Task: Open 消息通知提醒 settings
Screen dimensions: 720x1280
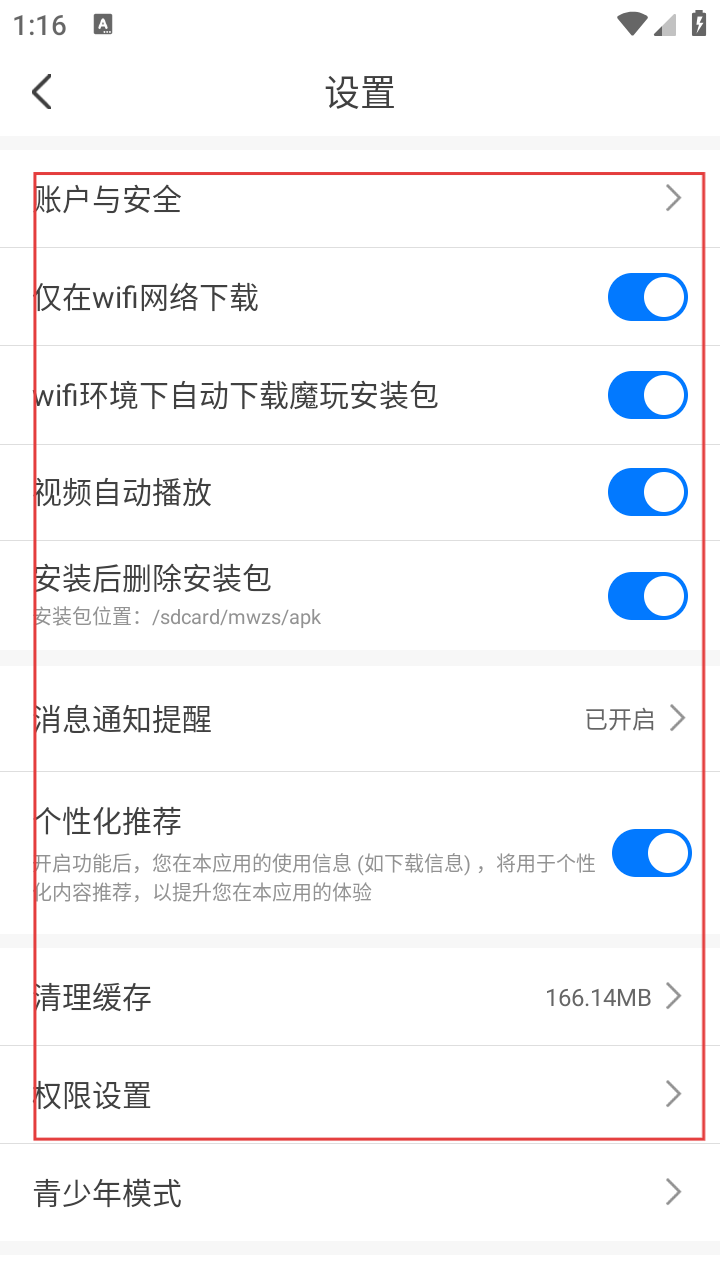Action: tap(360, 719)
